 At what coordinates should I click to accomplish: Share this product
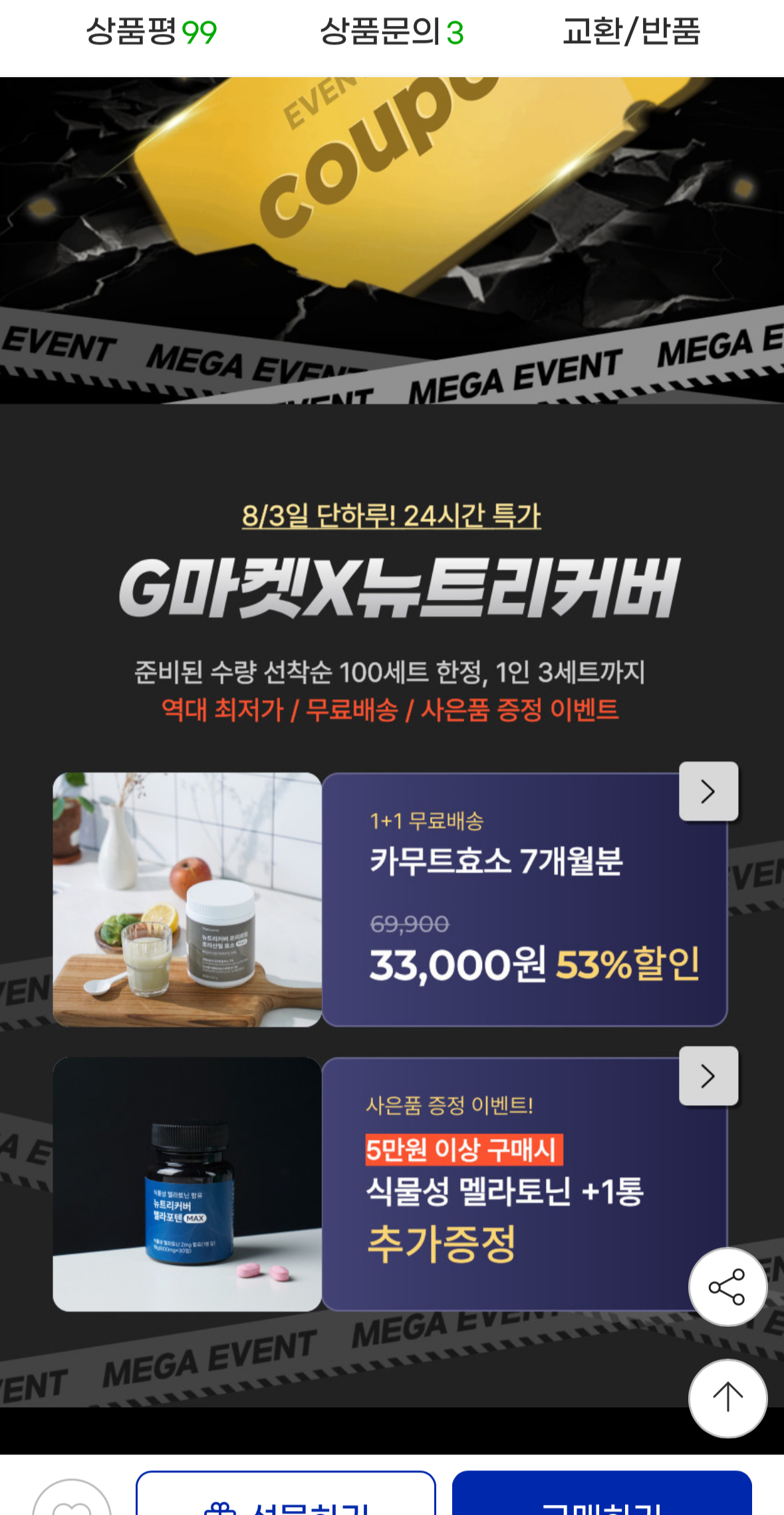pyautogui.click(x=727, y=1287)
